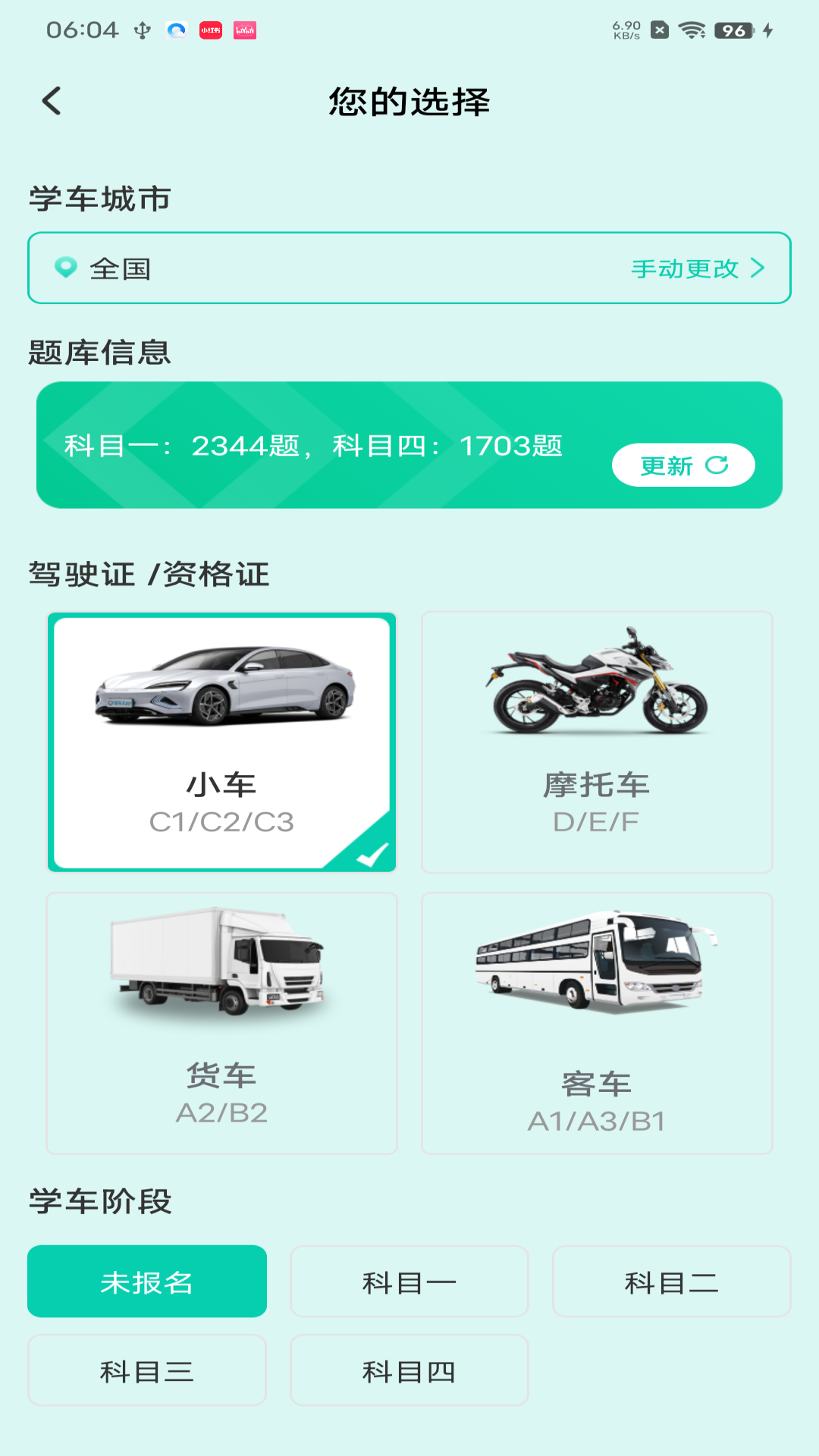Keep 小车 C1/C2/C3 selected via its checkmark
819x1456 pixels.
tap(371, 855)
